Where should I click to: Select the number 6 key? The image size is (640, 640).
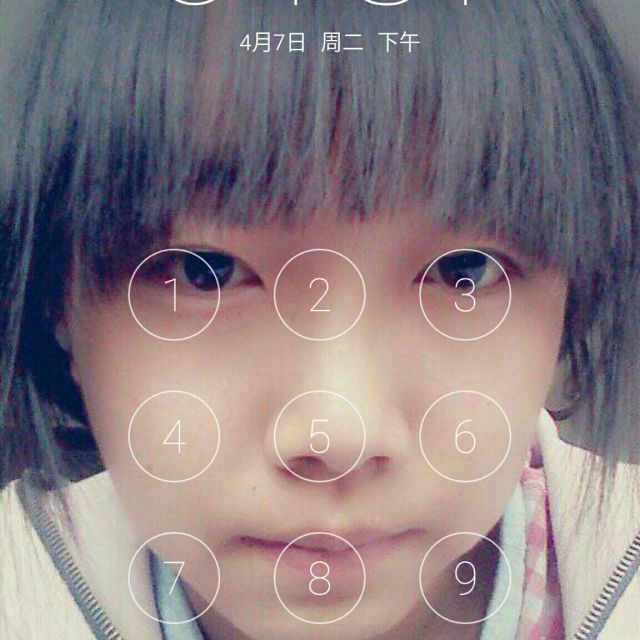click(465, 437)
